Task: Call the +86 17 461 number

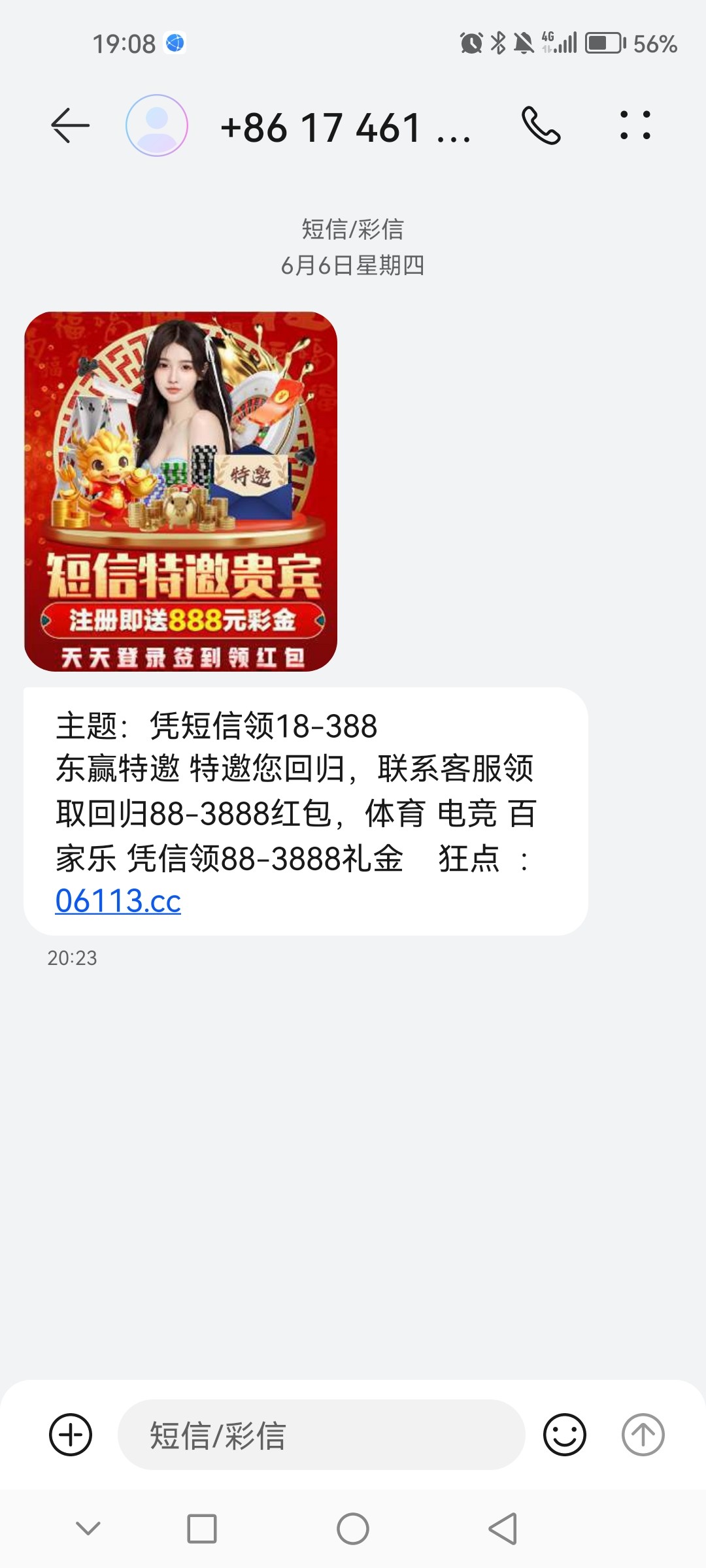Action: pos(541,125)
